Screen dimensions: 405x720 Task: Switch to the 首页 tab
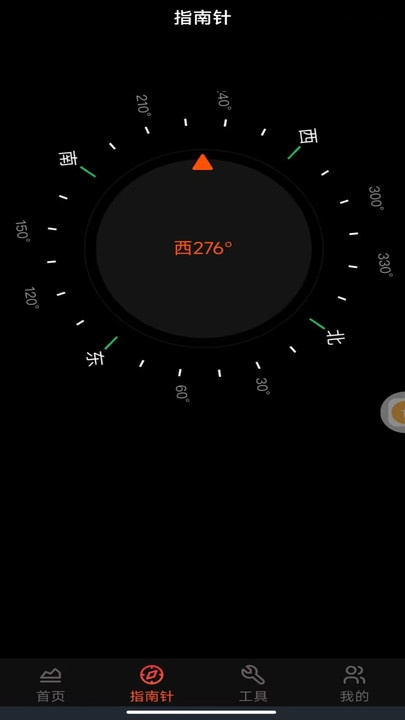click(x=51, y=684)
